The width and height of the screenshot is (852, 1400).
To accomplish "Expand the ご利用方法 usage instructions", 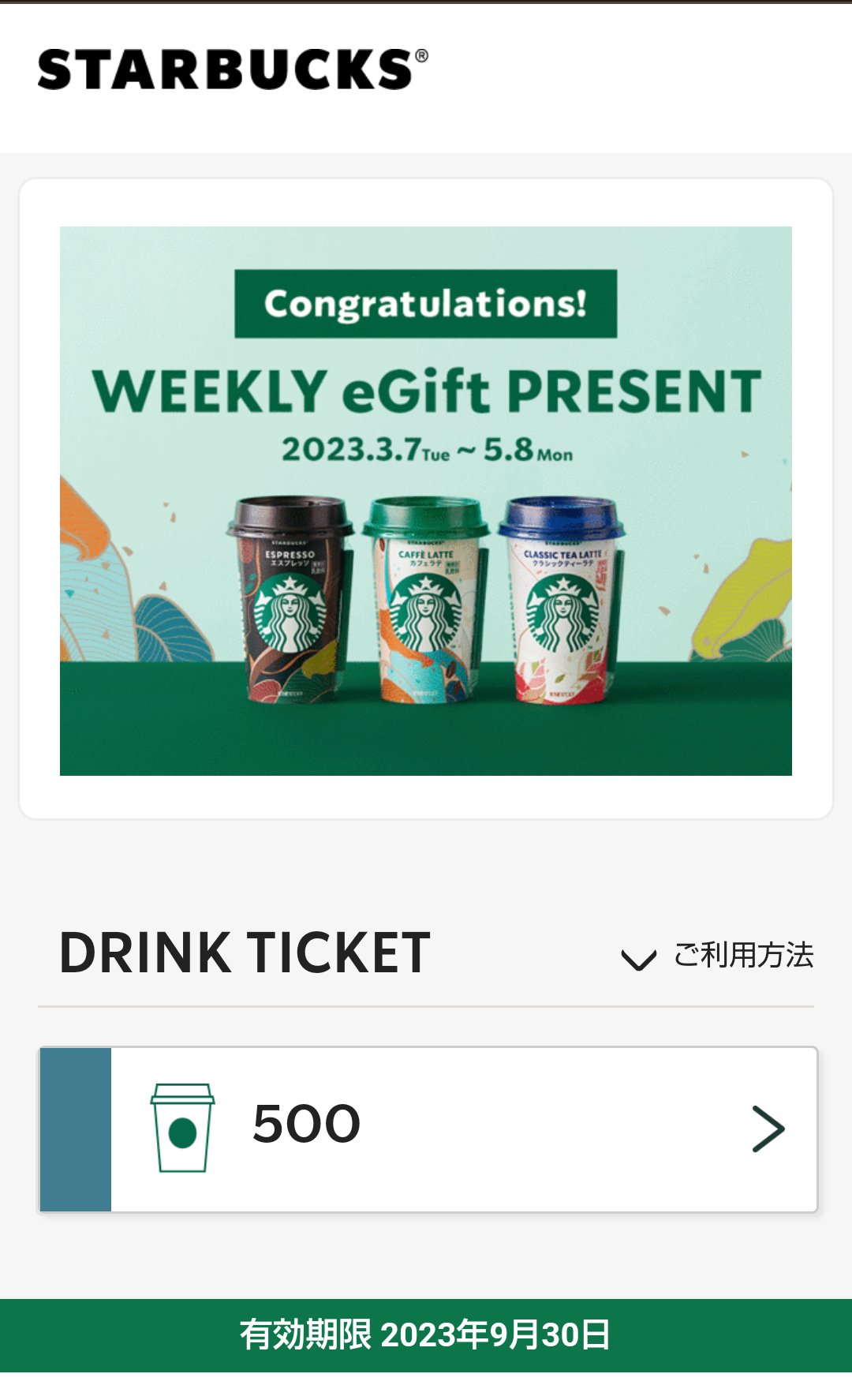I will coord(718,956).
